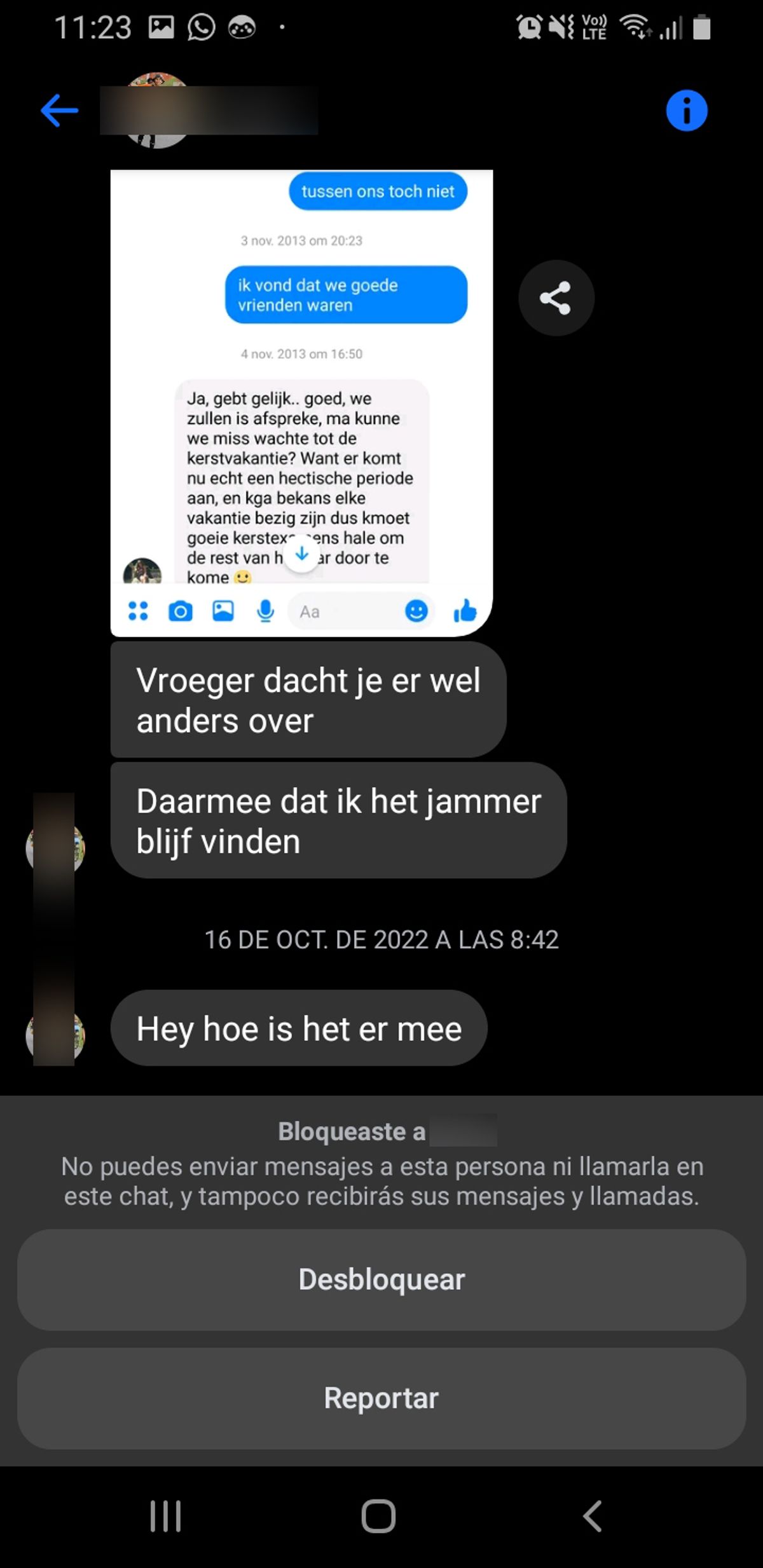Open the conversation info button
Viewport: 763px width, 1568px height.
[x=686, y=111]
